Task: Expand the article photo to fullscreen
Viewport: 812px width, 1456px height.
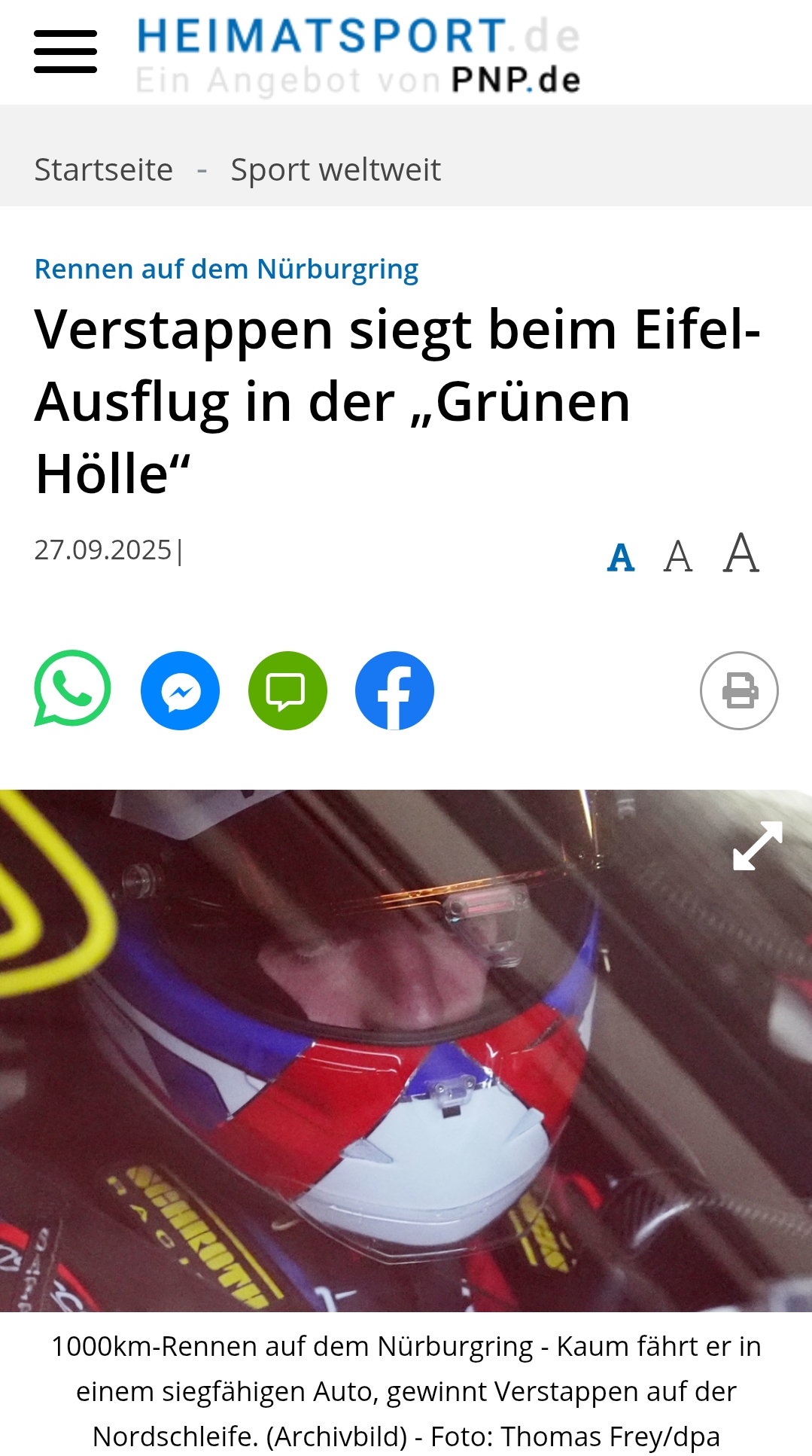Action: point(757,845)
